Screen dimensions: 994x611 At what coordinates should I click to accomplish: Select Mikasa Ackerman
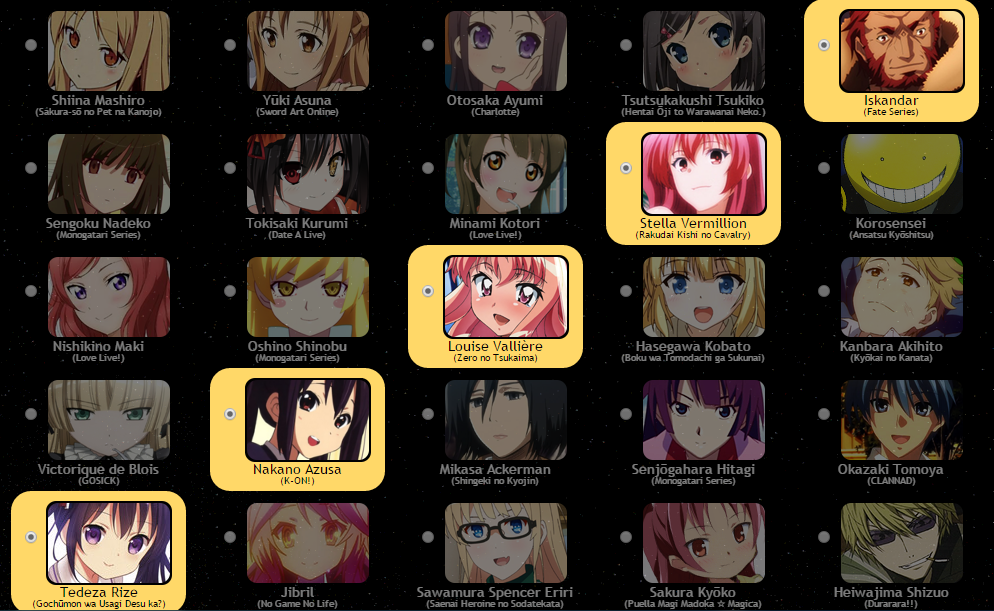point(427,415)
